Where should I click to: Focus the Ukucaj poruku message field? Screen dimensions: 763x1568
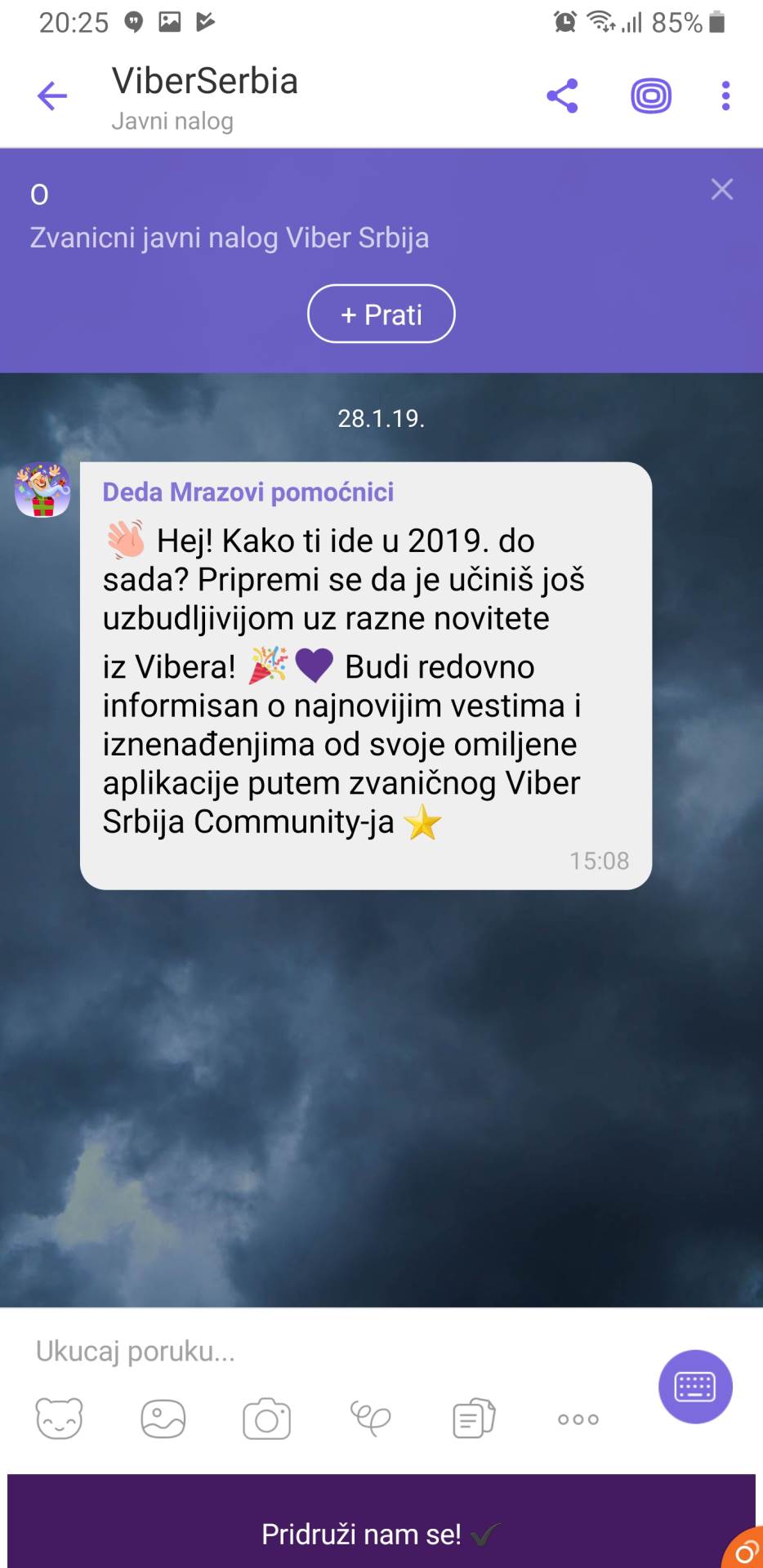point(327,1352)
